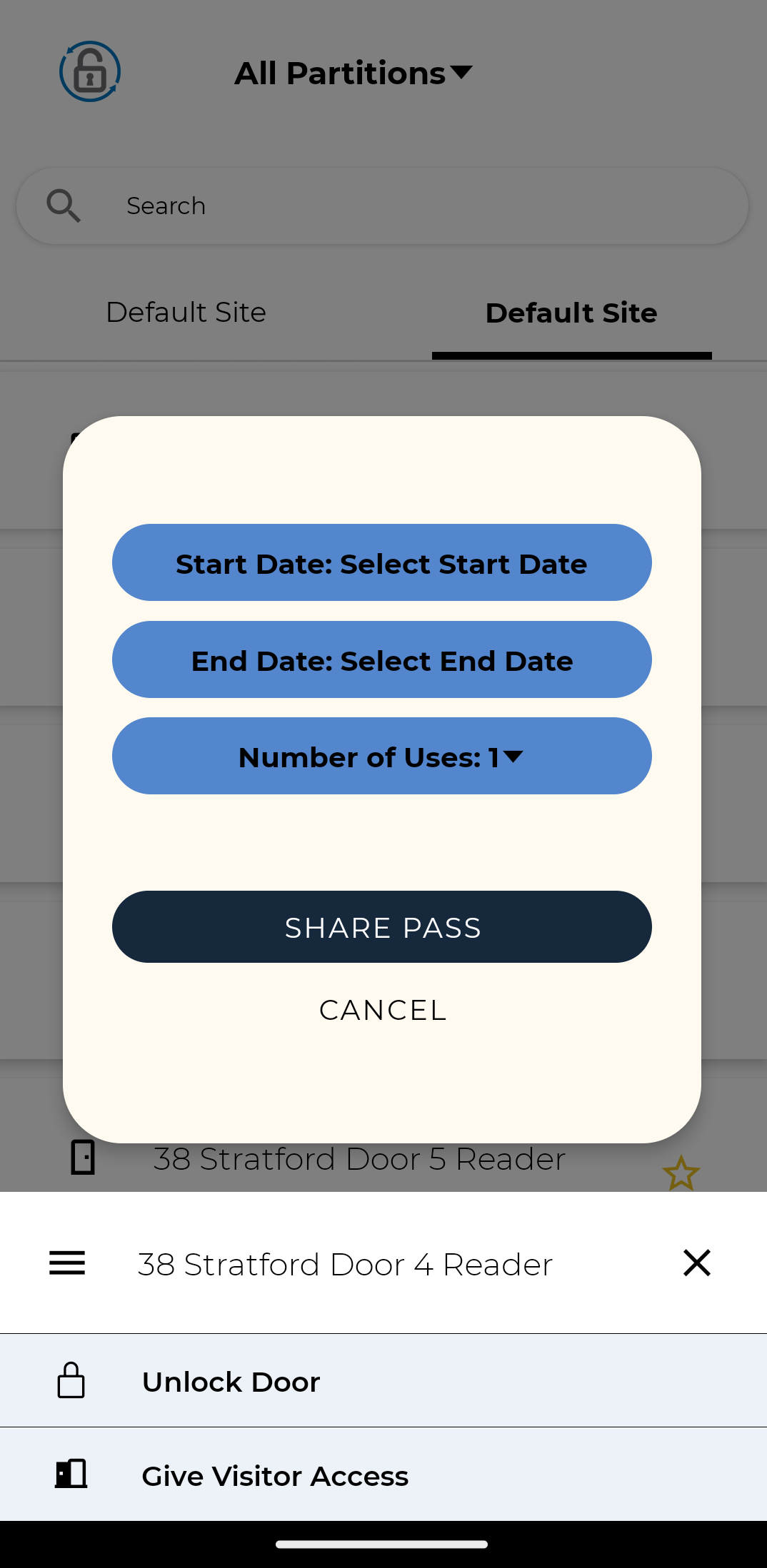
Task: Unlock Door from the action sheet
Action: pos(231,1382)
